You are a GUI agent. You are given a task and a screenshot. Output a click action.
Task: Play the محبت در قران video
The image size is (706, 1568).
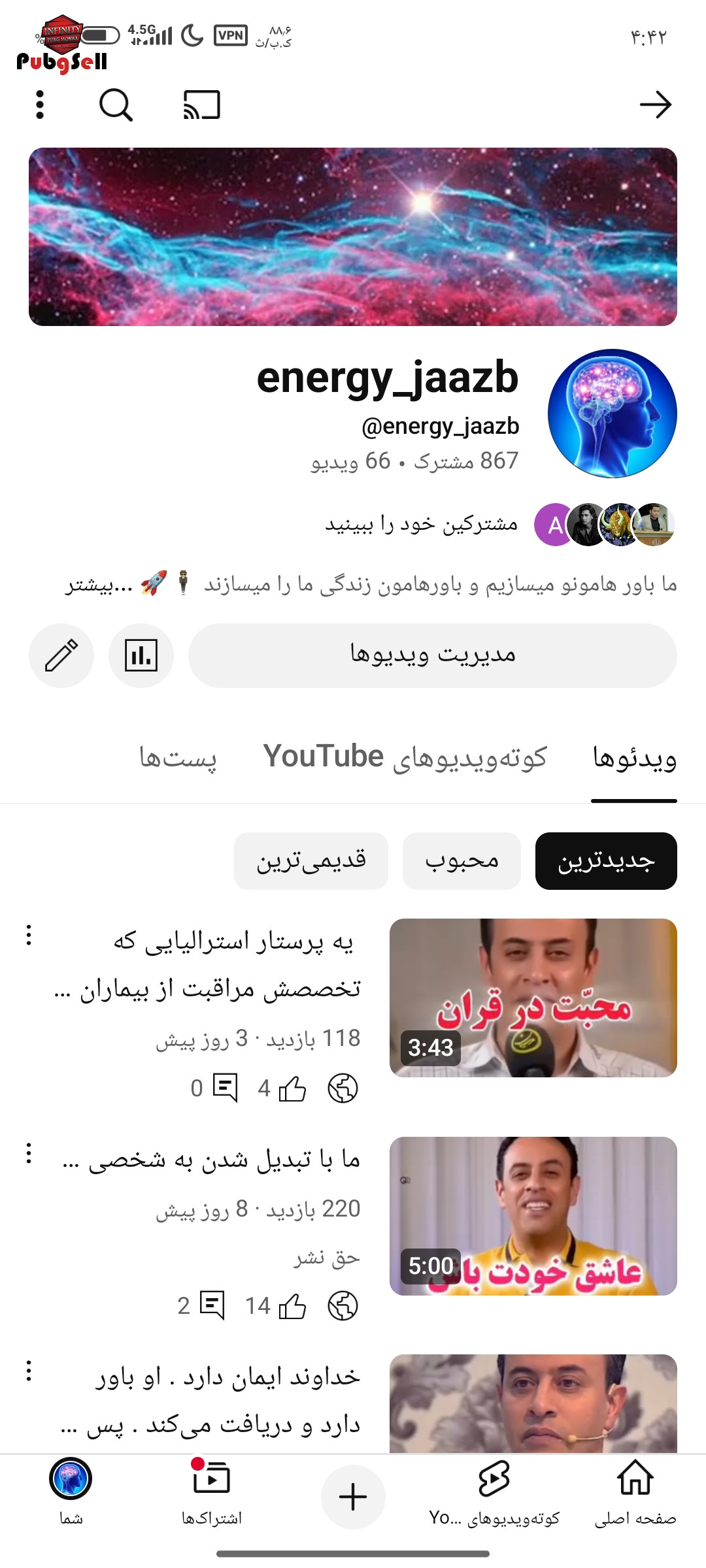[533, 998]
